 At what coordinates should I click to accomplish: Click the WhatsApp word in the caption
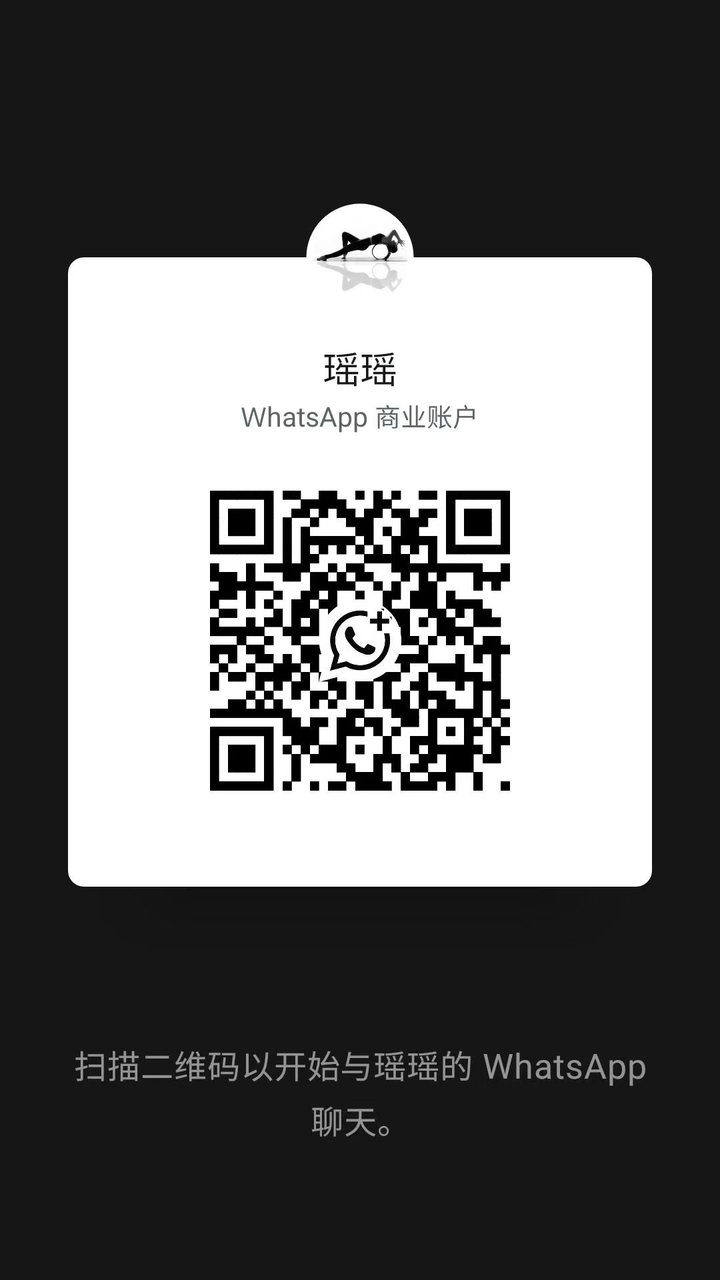tap(565, 1068)
